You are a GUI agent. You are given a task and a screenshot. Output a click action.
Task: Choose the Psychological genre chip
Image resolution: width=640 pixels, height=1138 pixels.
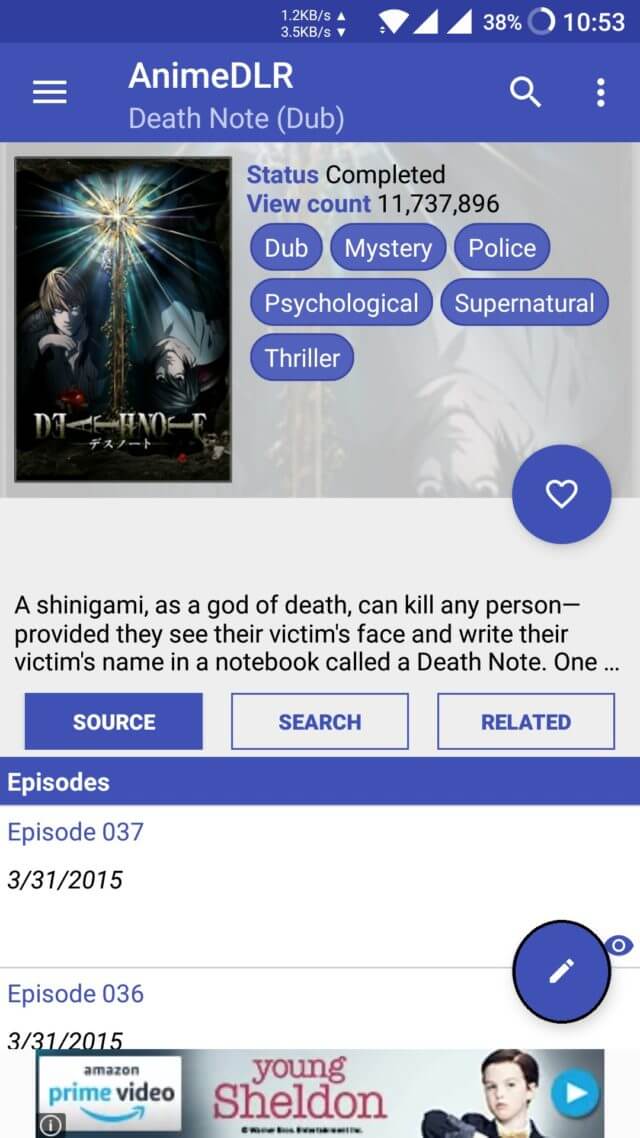341,303
